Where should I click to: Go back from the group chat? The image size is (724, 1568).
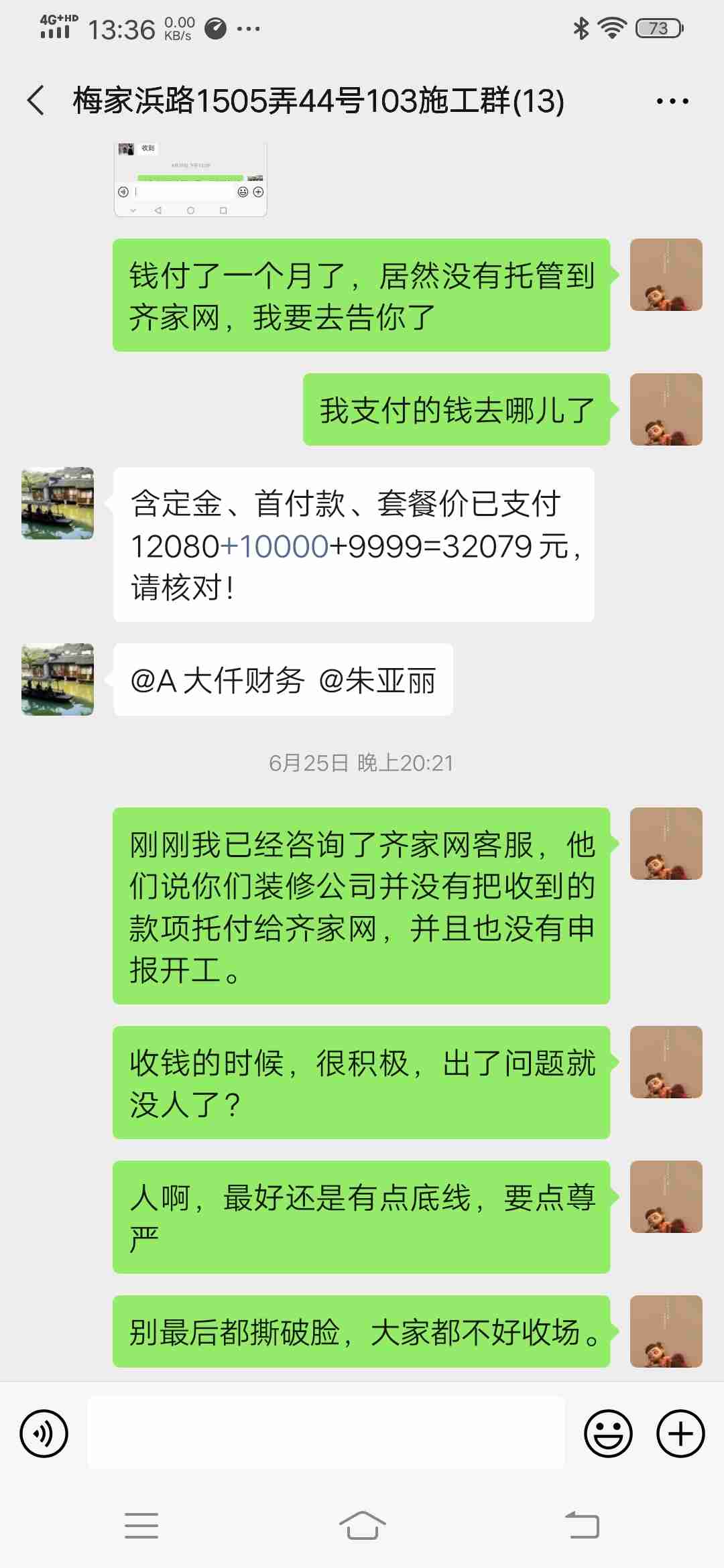click(36, 101)
